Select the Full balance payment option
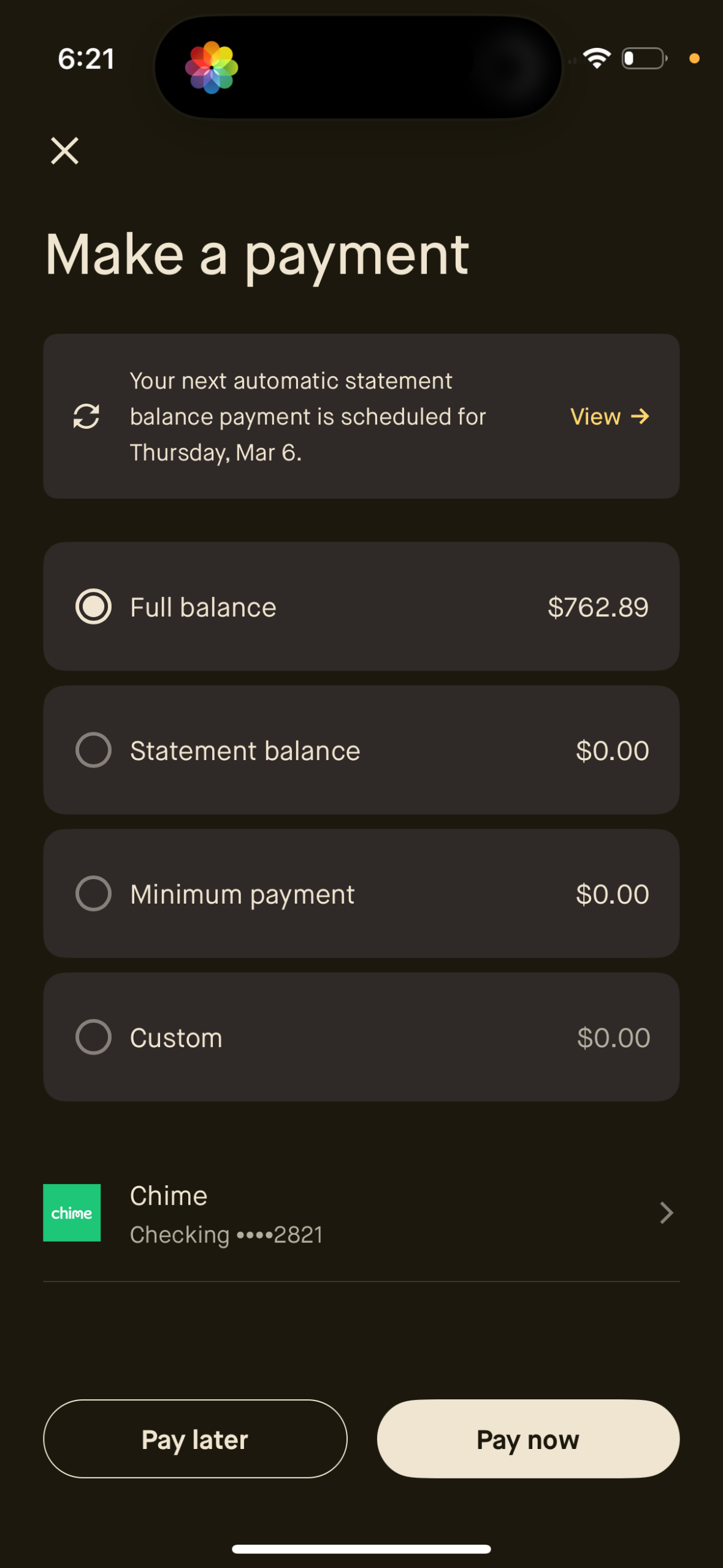The image size is (723, 1568). [93, 606]
